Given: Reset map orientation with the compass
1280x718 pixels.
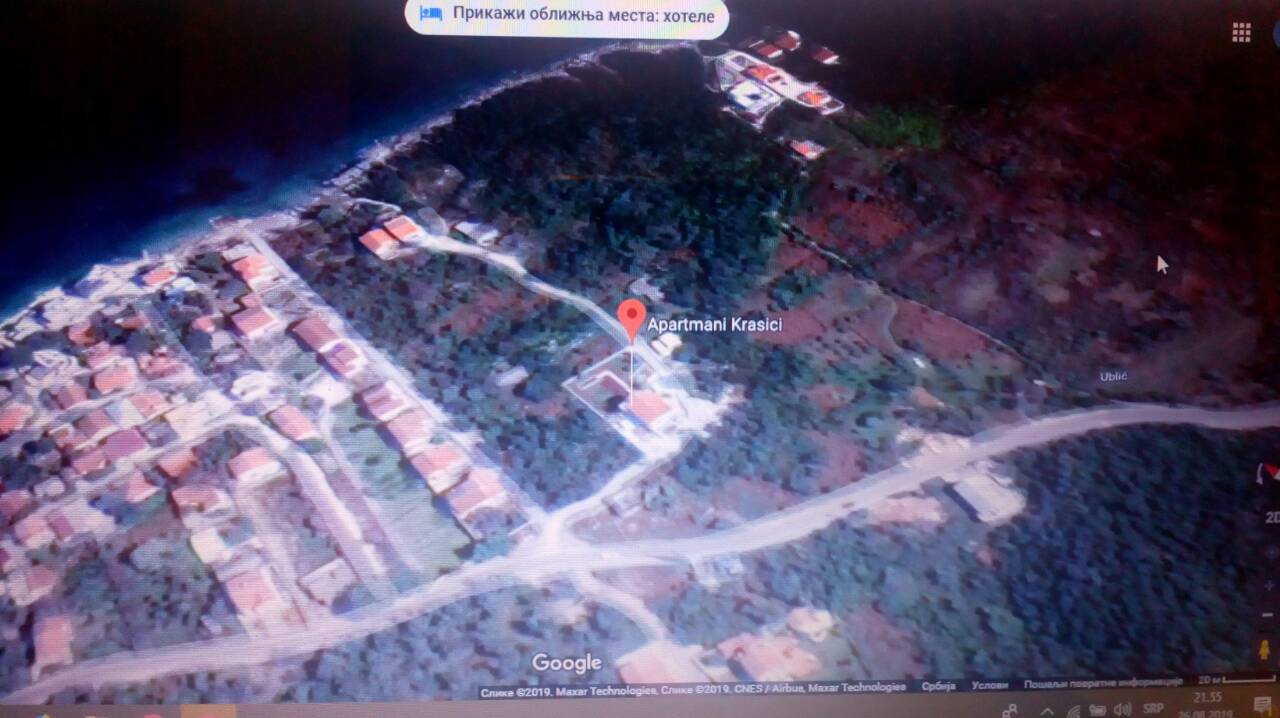Looking at the screenshot, I should pos(1270,473).
